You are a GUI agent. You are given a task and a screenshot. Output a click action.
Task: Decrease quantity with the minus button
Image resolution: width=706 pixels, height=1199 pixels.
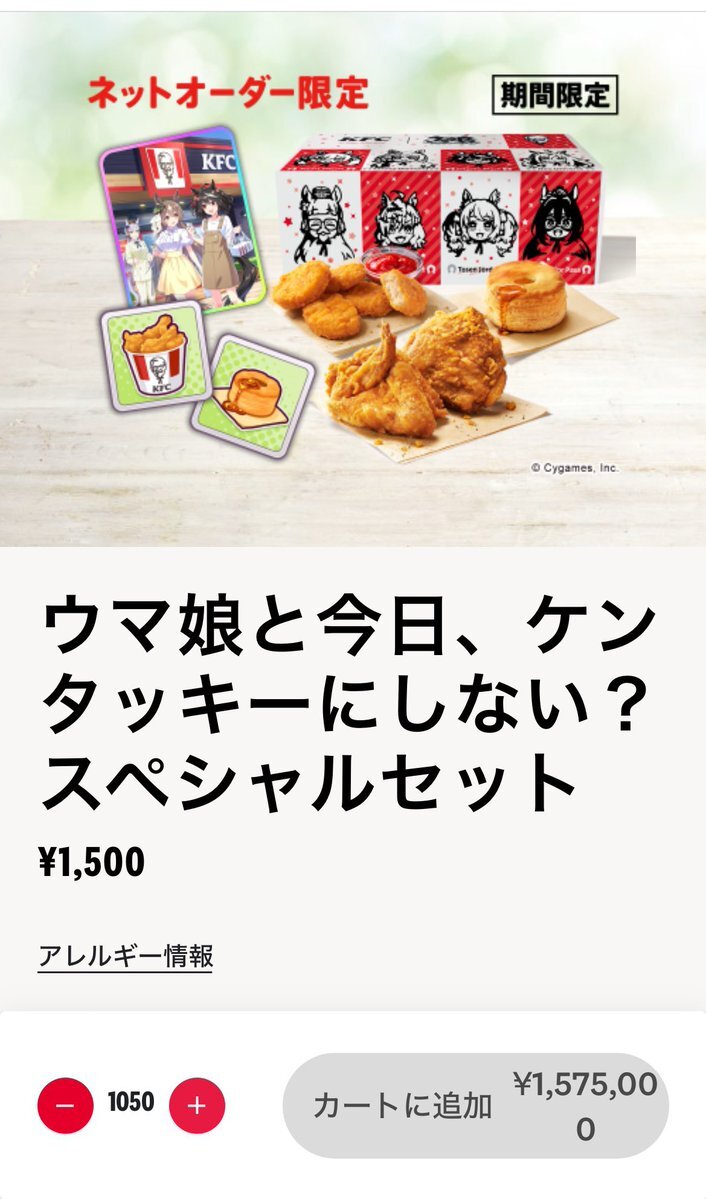click(x=66, y=1105)
